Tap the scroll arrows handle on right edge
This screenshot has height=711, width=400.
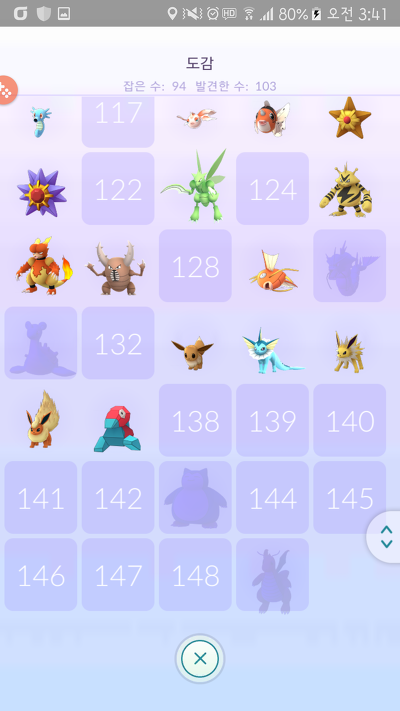tap(385, 537)
